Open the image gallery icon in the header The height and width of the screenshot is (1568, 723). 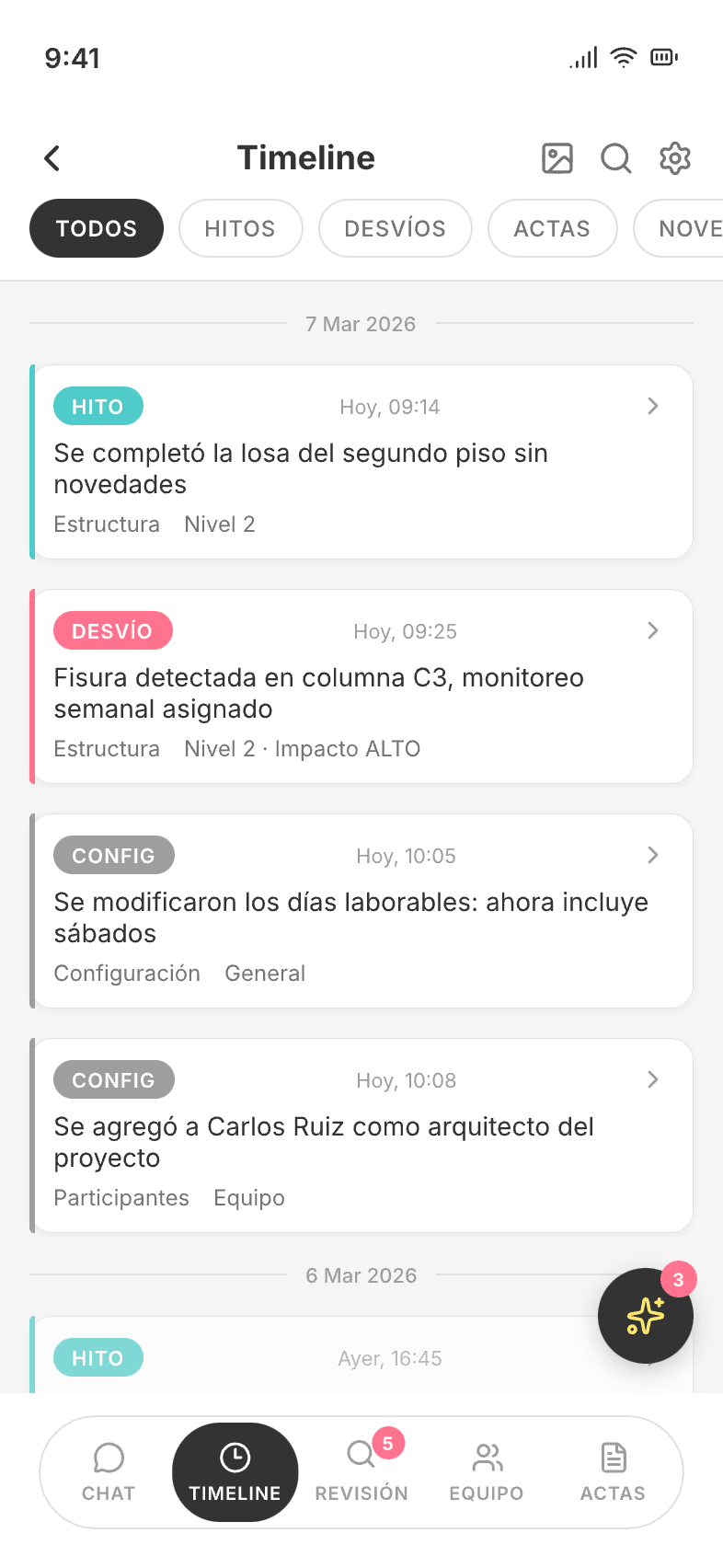557,158
